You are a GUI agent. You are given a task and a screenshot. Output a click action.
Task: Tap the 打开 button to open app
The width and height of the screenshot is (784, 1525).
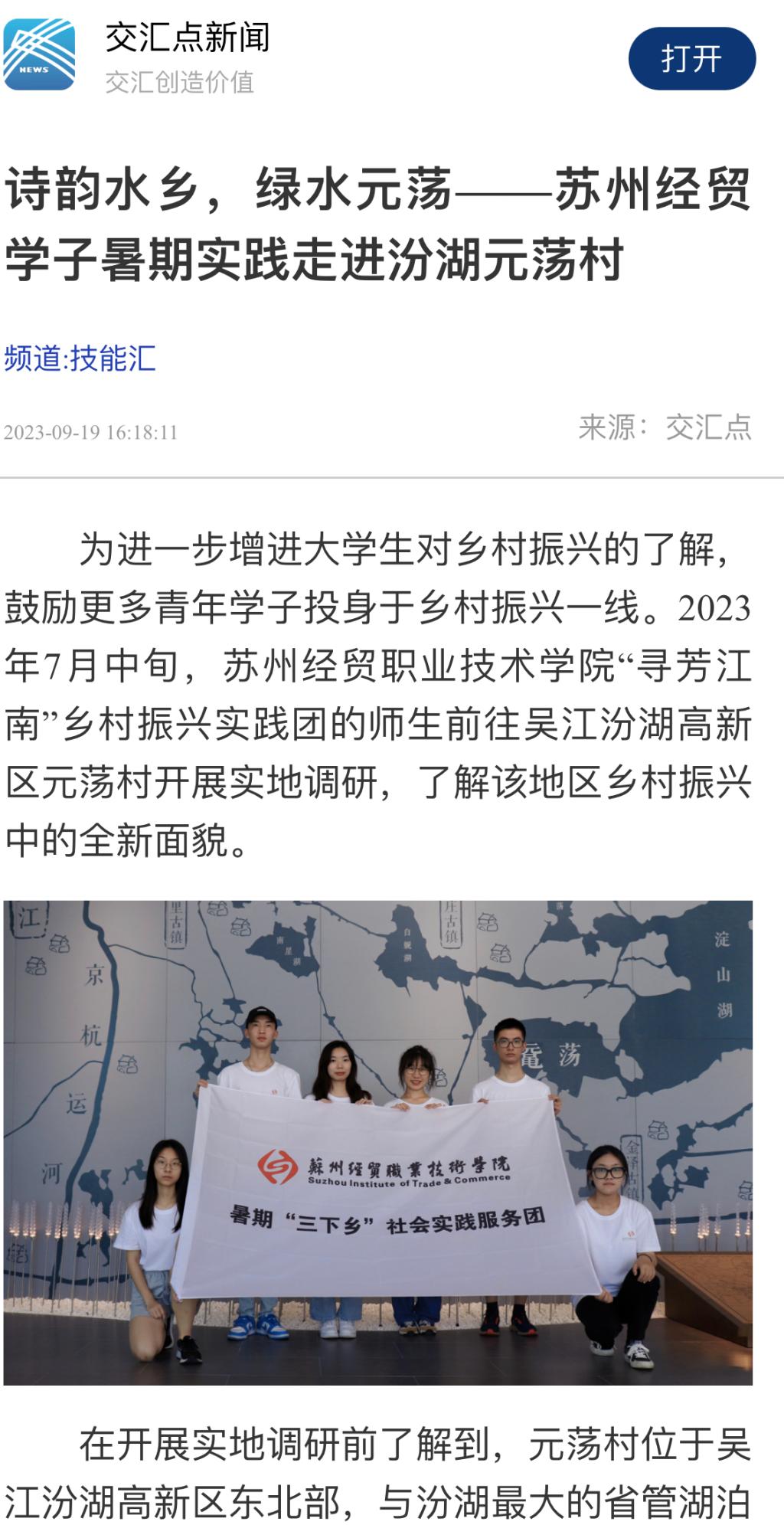[x=691, y=59]
